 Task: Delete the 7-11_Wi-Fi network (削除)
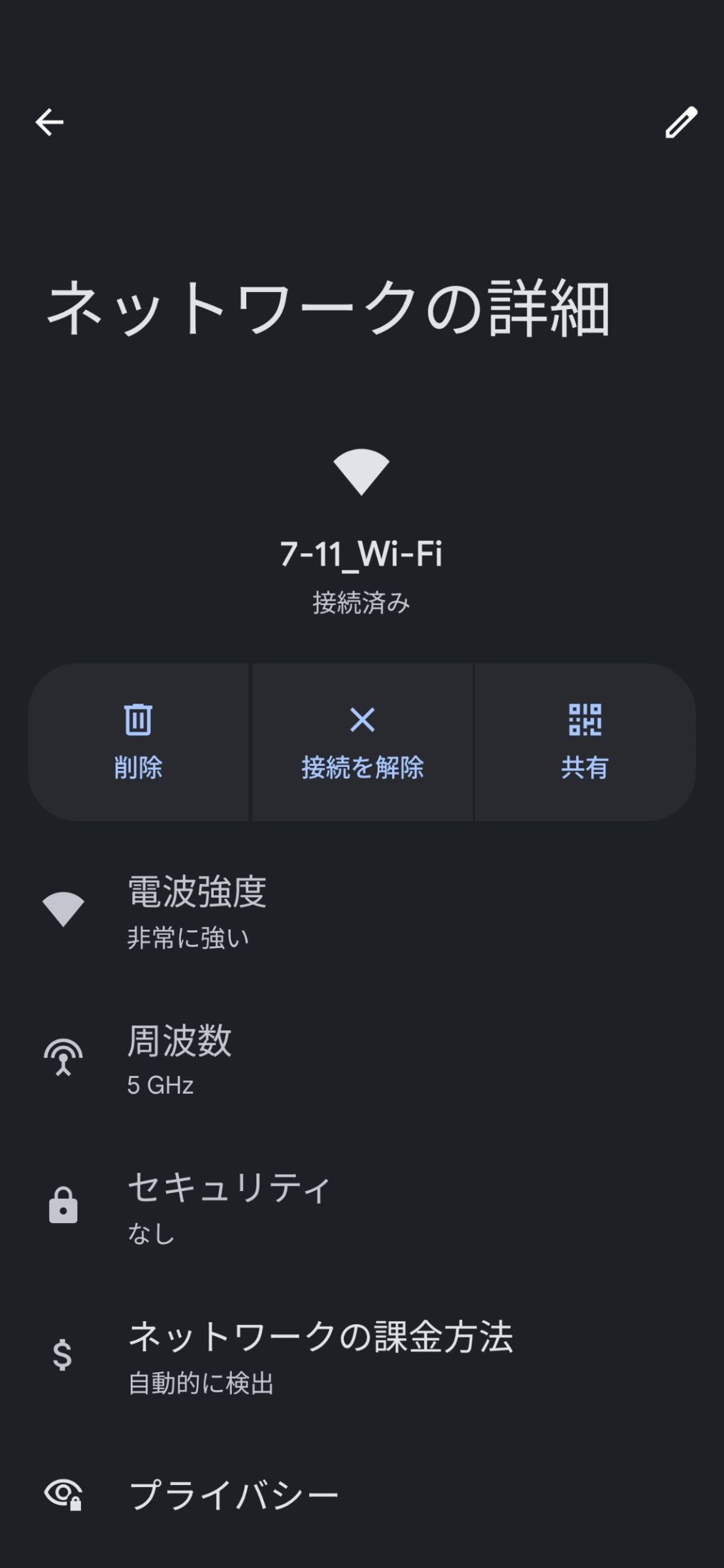coord(139,742)
